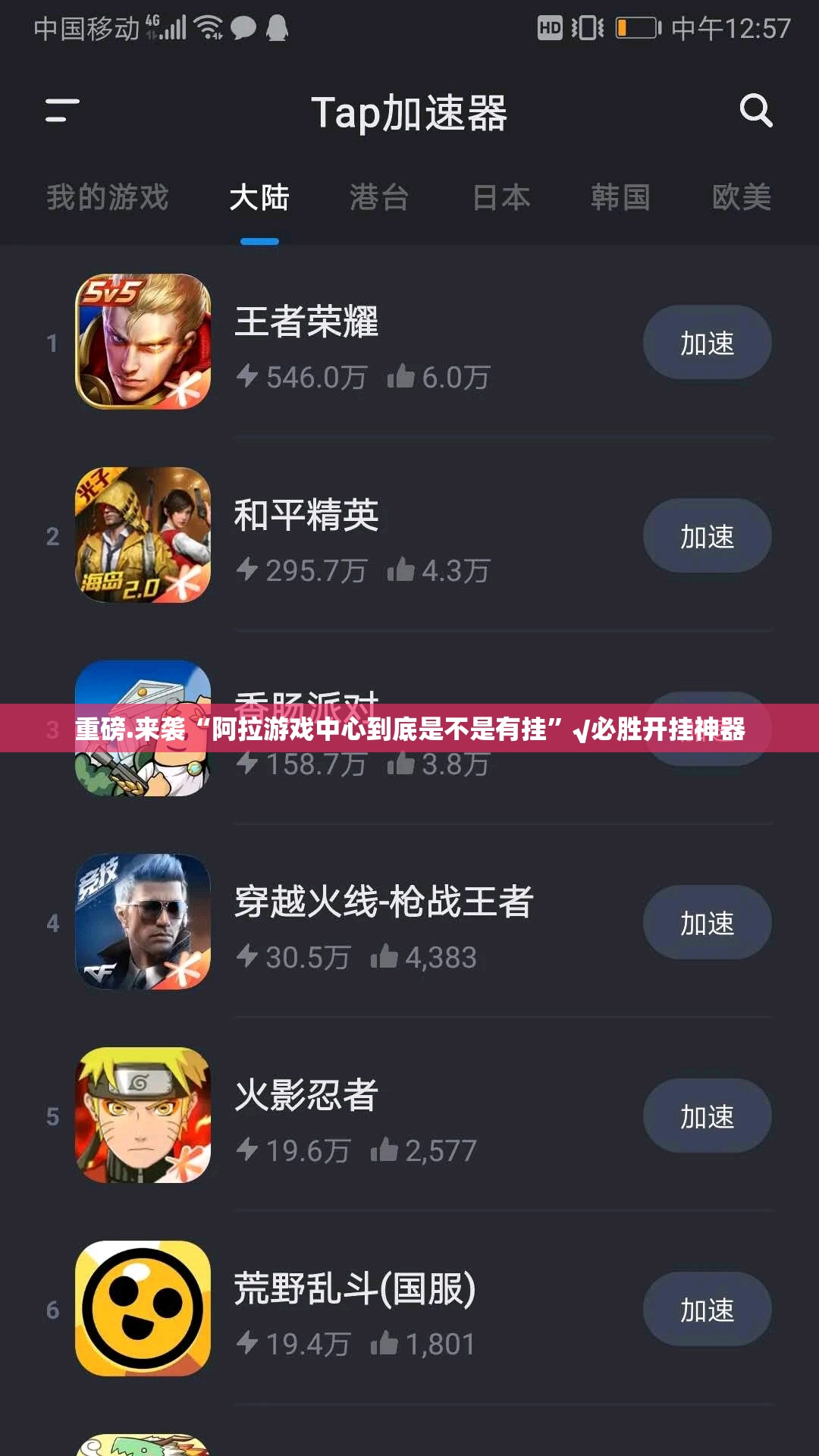
Task: Switch to the 日本 tab
Action: pyautogui.click(x=500, y=197)
